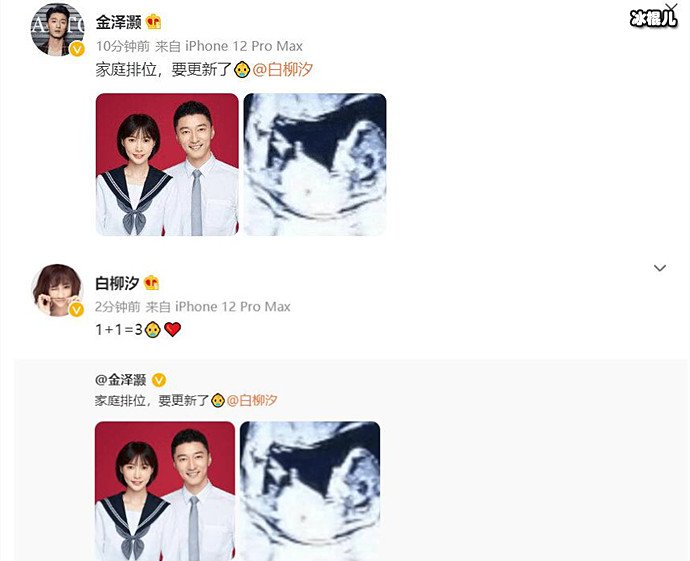The width and height of the screenshot is (690, 561).
Task: Open 白柳汐's profile avatar
Action: pos(58,291)
